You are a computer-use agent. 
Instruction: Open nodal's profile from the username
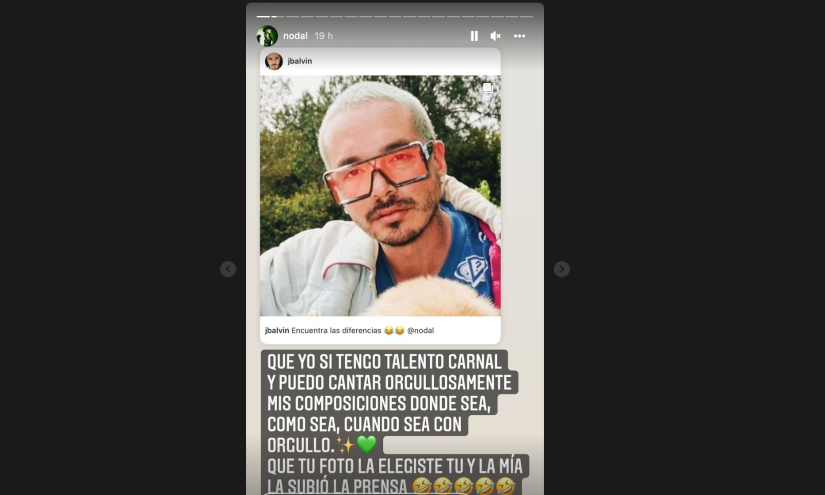pos(295,36)
